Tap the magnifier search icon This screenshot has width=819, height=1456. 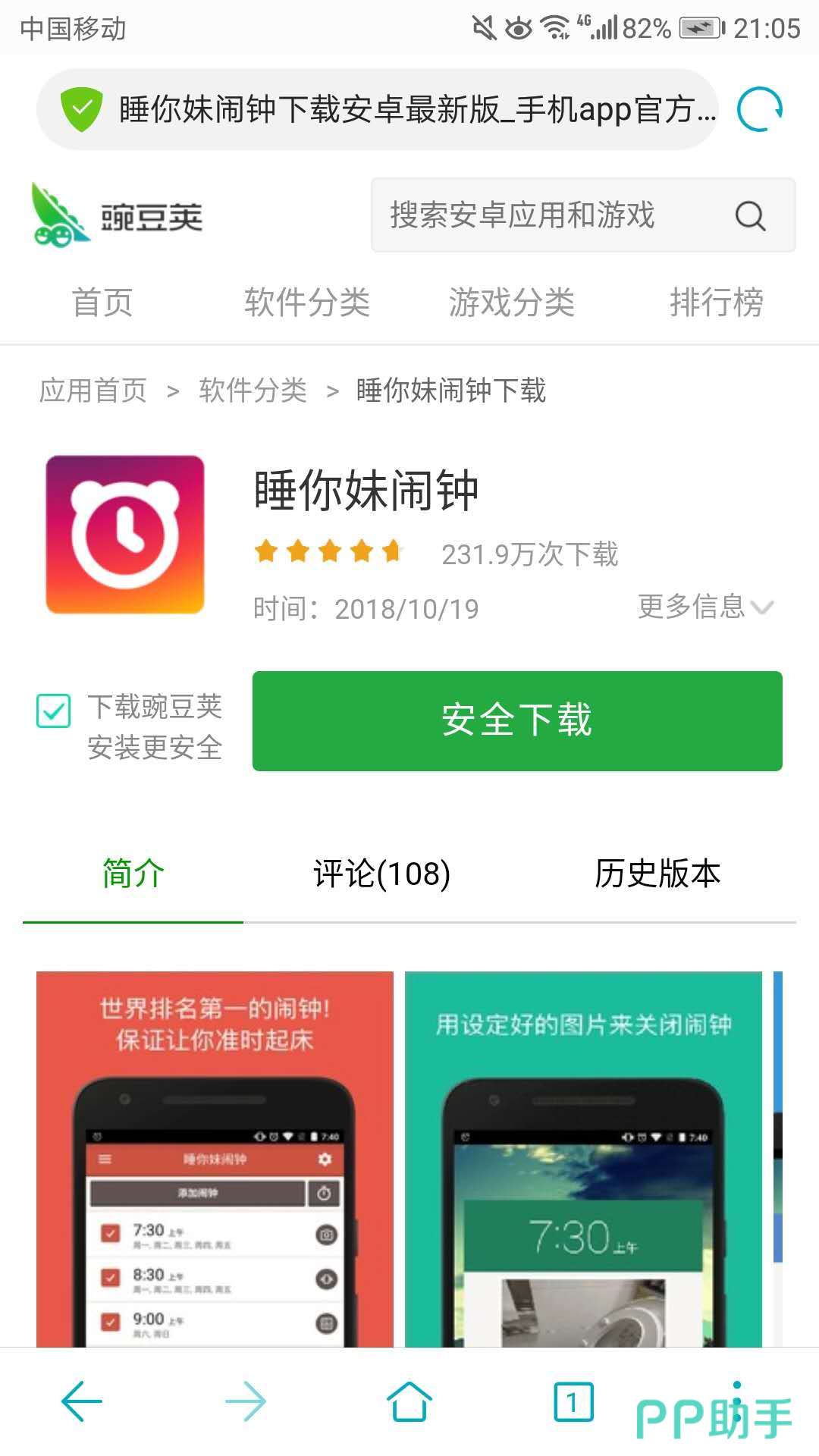[750, 216]
